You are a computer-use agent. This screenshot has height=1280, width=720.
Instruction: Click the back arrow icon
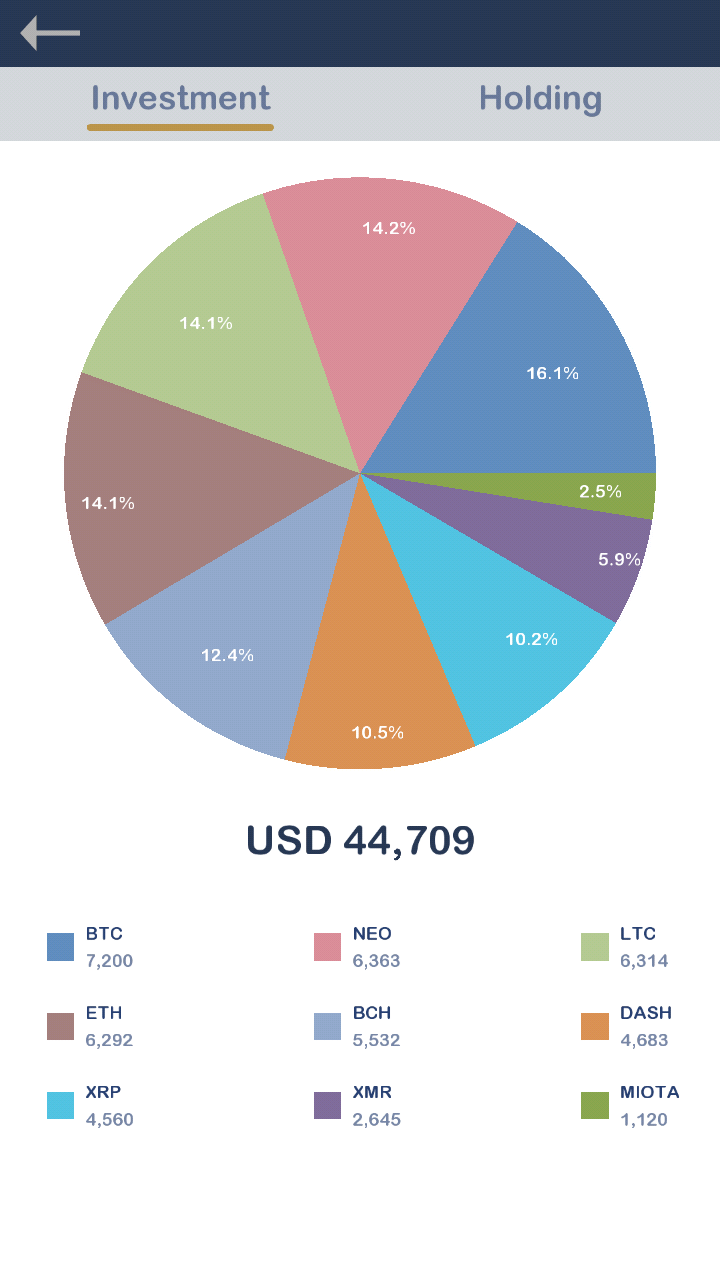click(x=52, y=33)
